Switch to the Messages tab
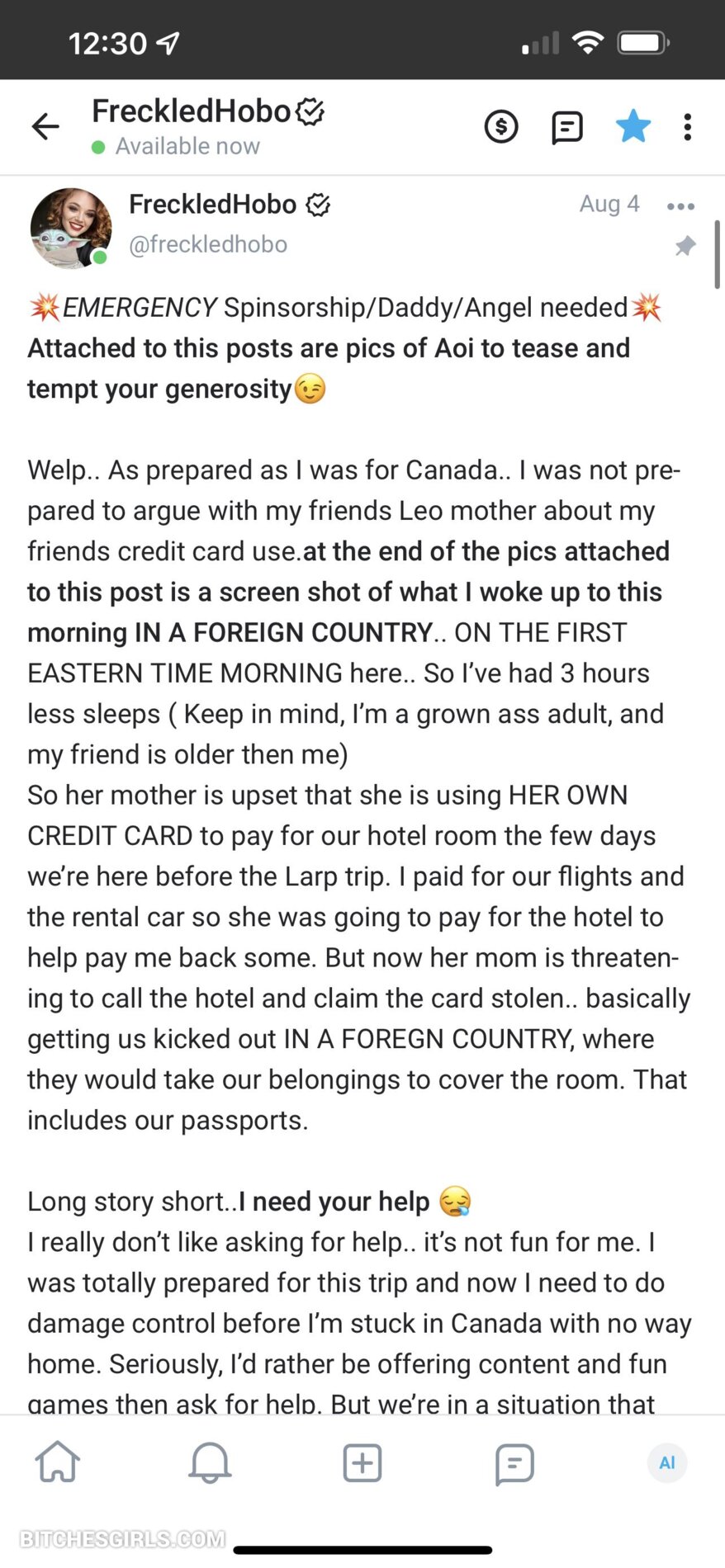 click(514, 1464)
